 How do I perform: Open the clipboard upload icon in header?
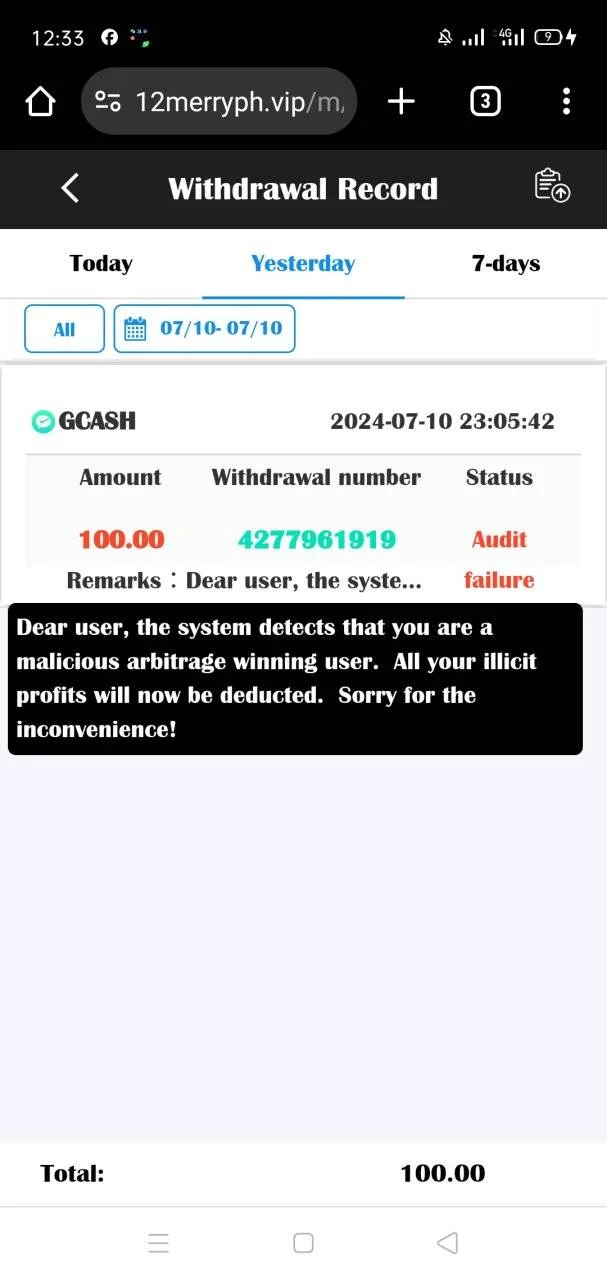click(552, 187)
